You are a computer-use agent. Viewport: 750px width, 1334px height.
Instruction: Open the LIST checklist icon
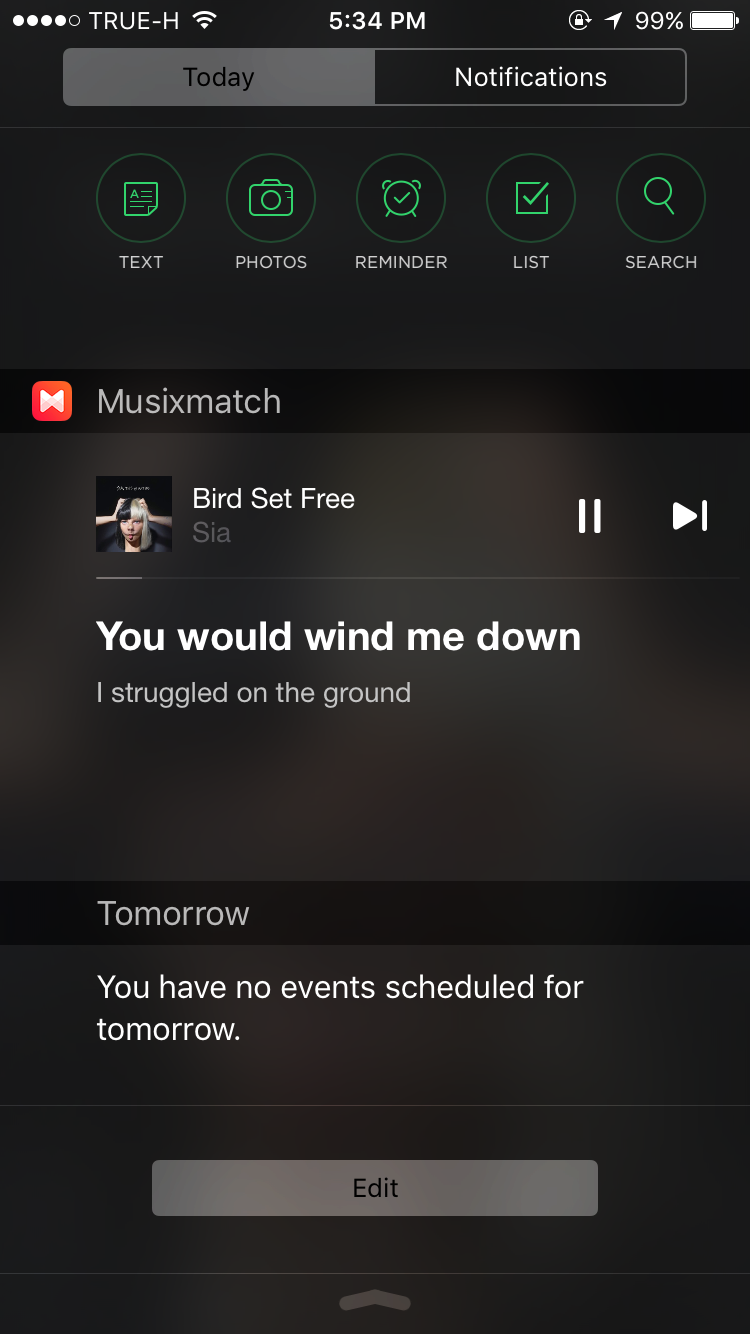point(530,198)
